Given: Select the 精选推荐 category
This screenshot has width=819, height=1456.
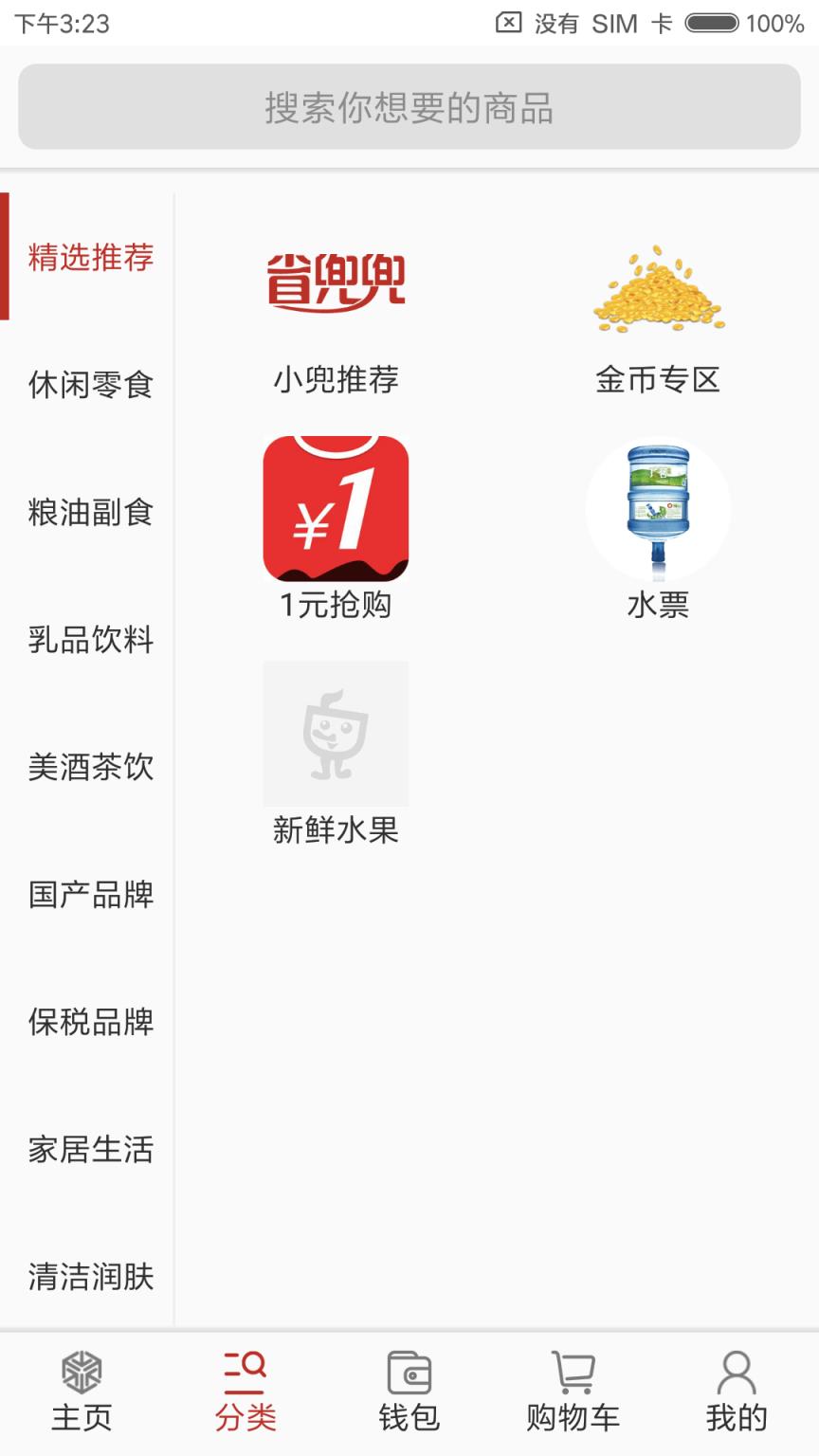Looking at the screenshot, I should (89, 258).
